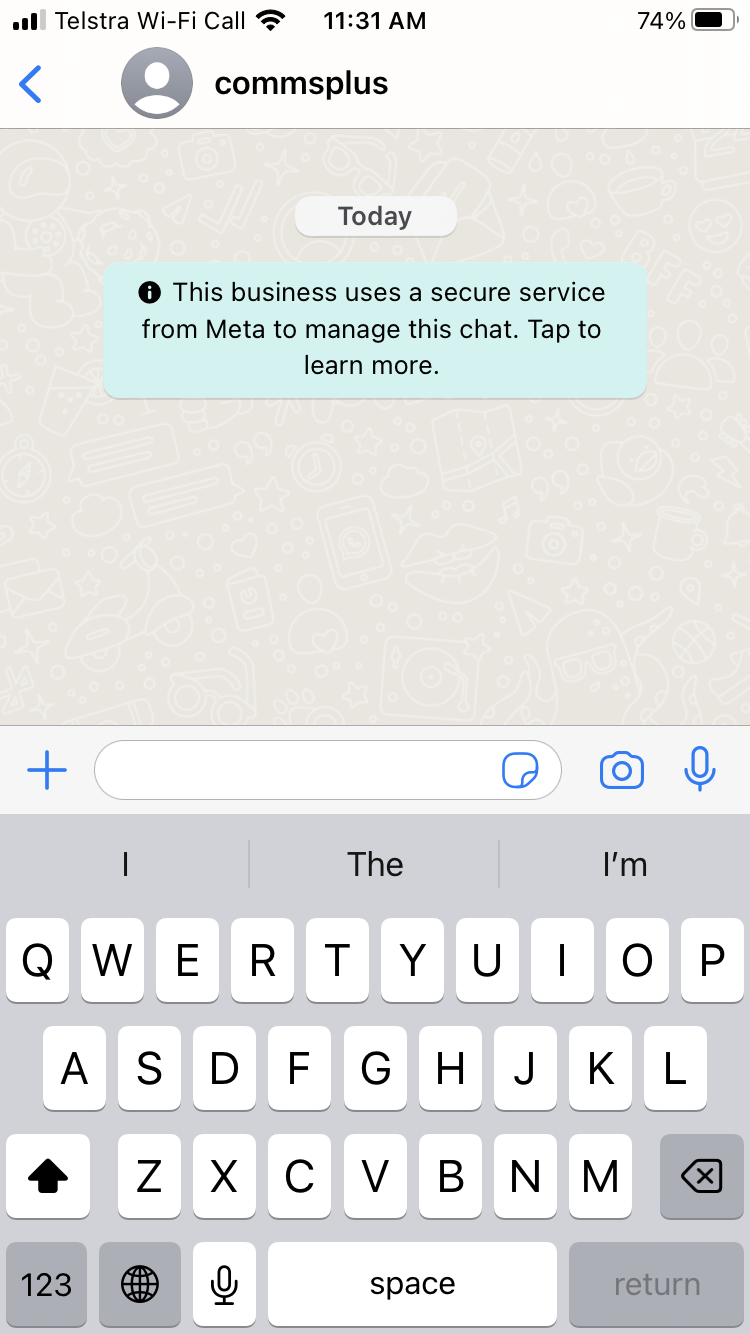Image resolution: width=750 pixels, height=1334 pixels.
Task: Tap the Meta secure service notice
Action: tap(375, 329)
